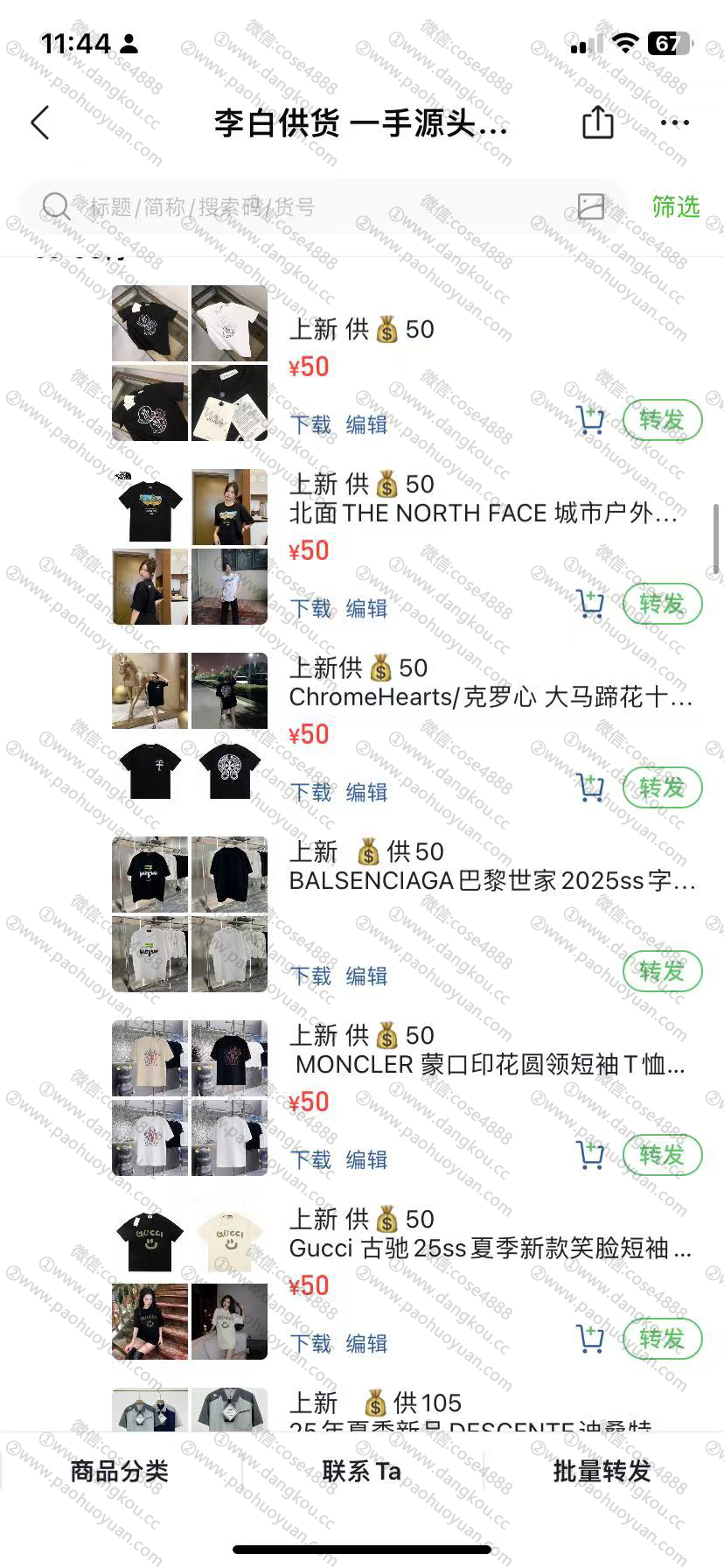This screenshot has height=1568, width=724.
Task: Download the ChromeHearts item images
Action: coord(310,792)
